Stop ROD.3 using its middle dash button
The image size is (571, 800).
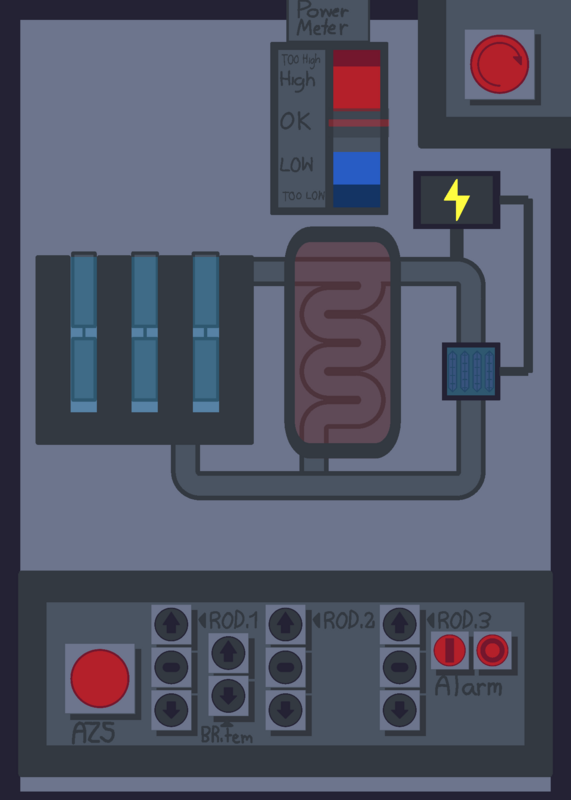pyautogui.click(x=400, y=667)
